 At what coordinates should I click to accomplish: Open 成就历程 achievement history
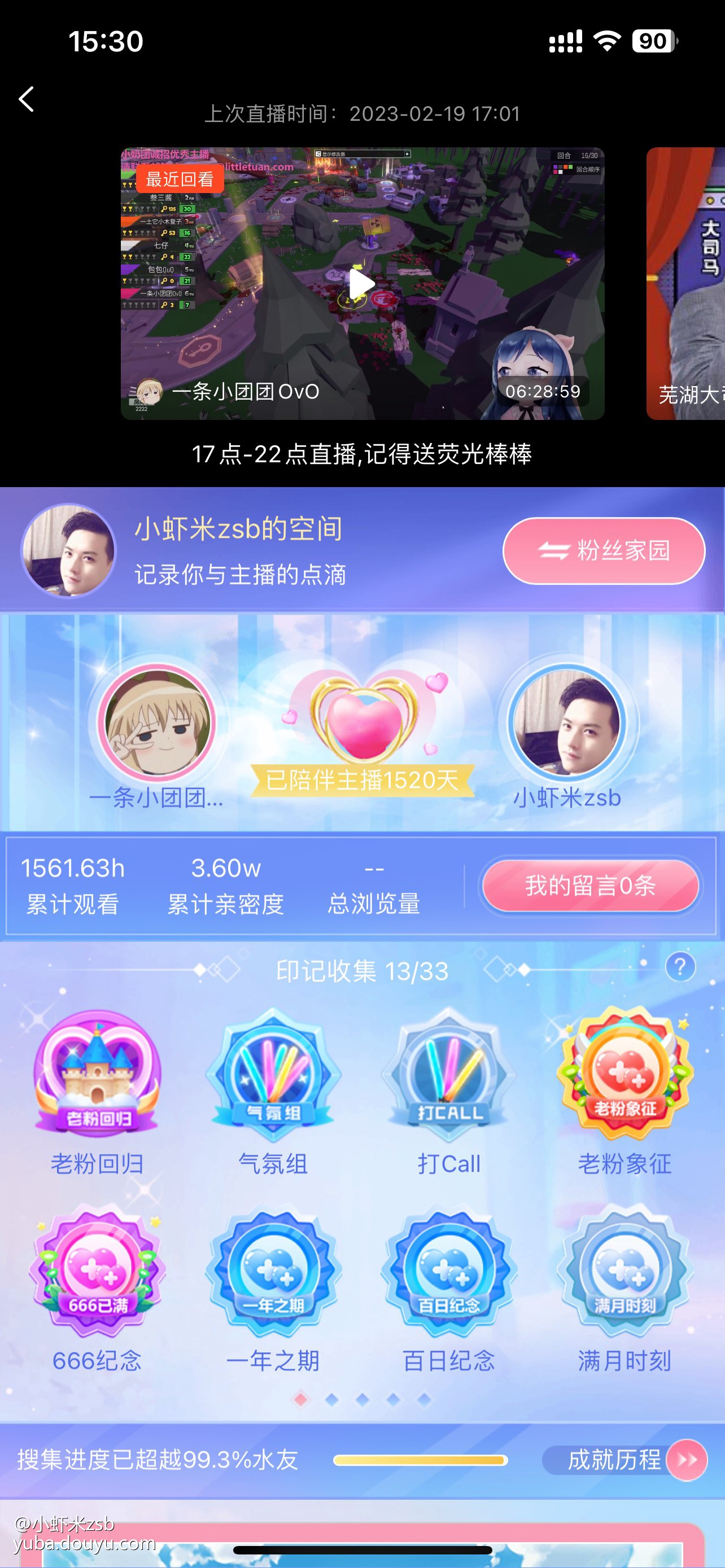point(624,1460)
